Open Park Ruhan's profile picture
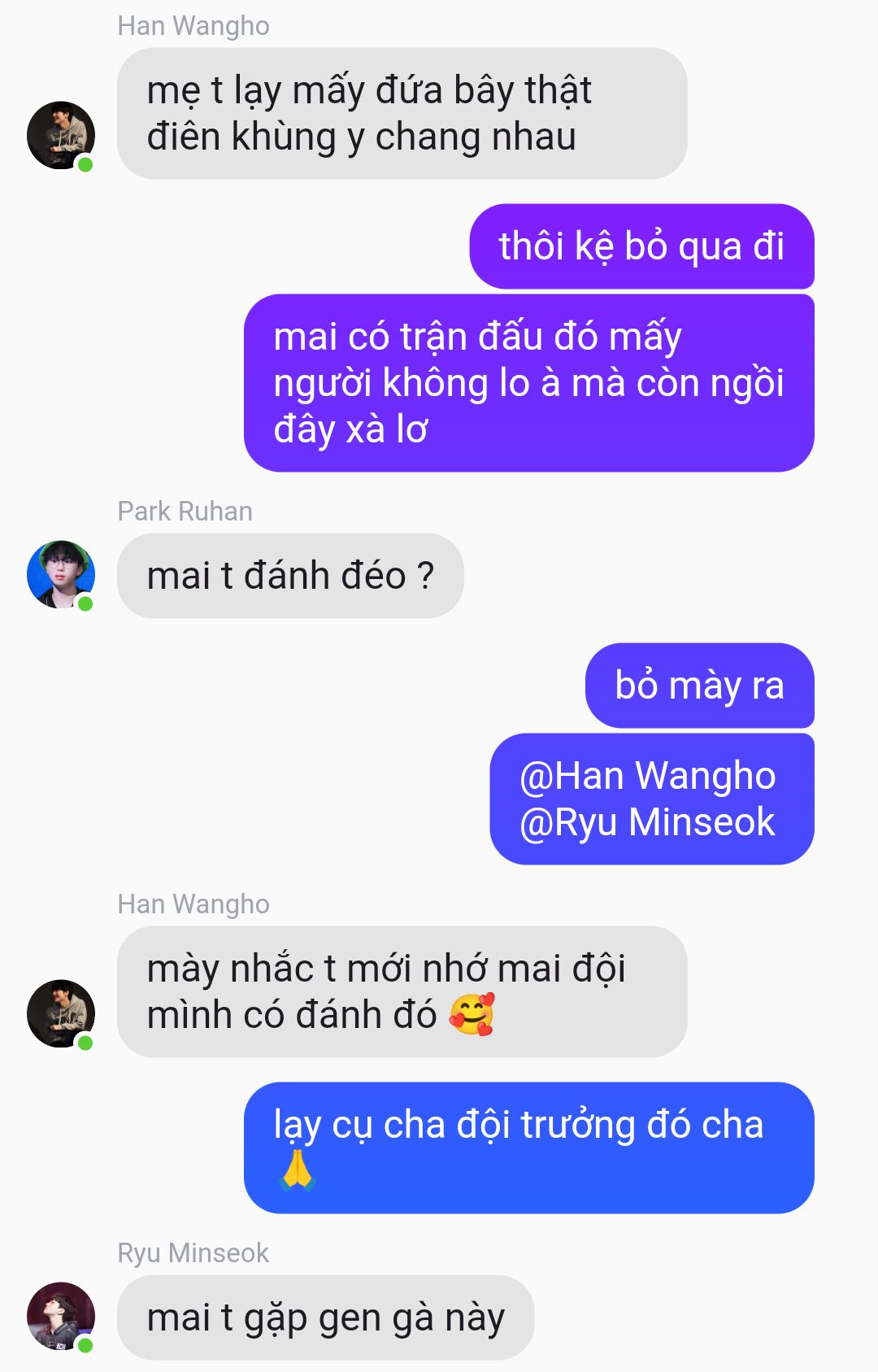 (61, 574)
